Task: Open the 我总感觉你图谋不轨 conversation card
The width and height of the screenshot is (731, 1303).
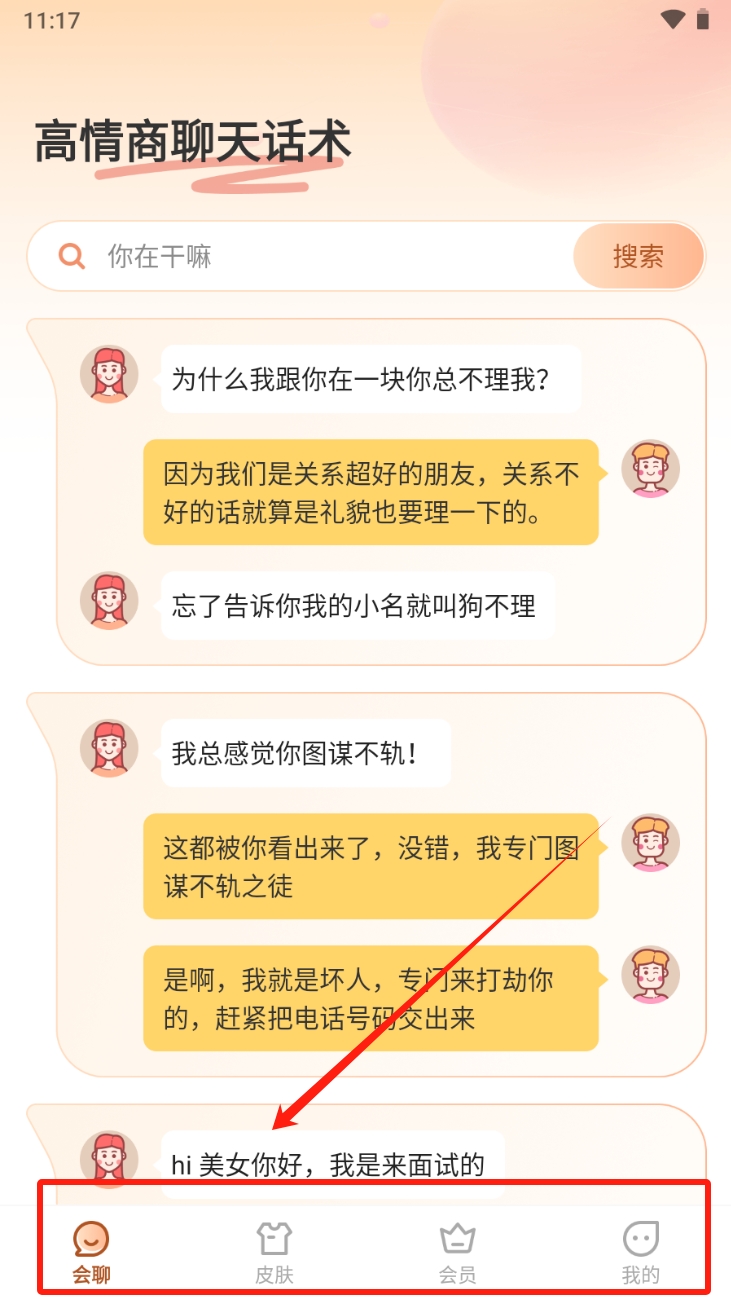Action: [366, 885]
